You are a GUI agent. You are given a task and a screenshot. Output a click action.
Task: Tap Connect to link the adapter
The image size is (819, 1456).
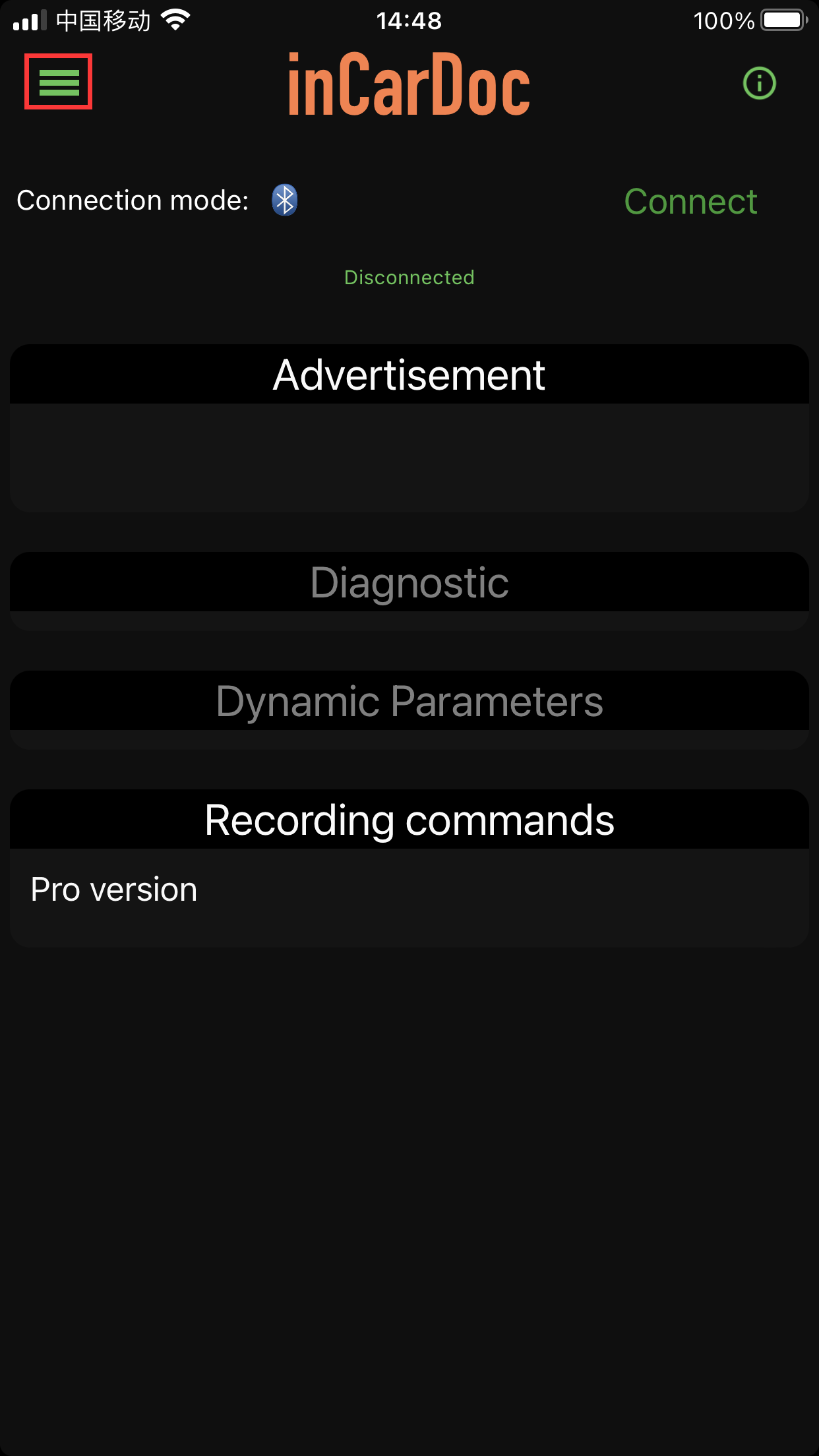[x=690, y=202]
